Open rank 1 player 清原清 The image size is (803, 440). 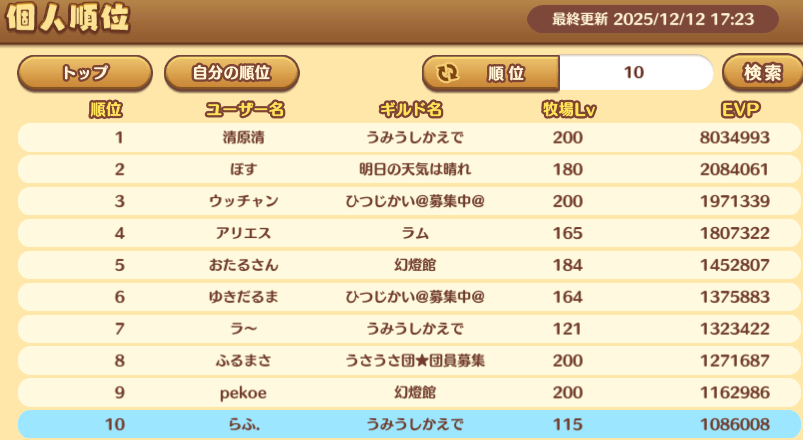pos(244,137)
